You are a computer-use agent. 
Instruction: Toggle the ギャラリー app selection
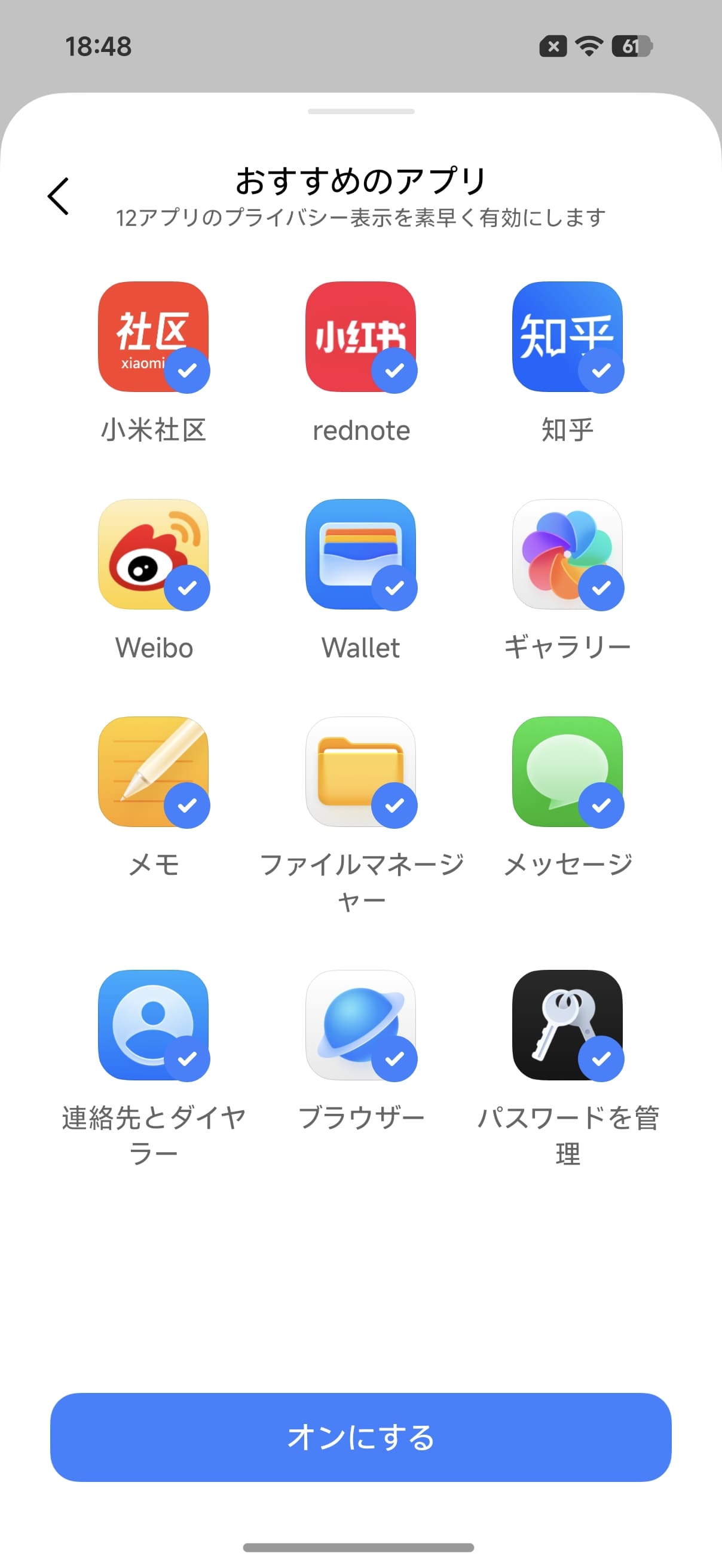pos(567,554)
